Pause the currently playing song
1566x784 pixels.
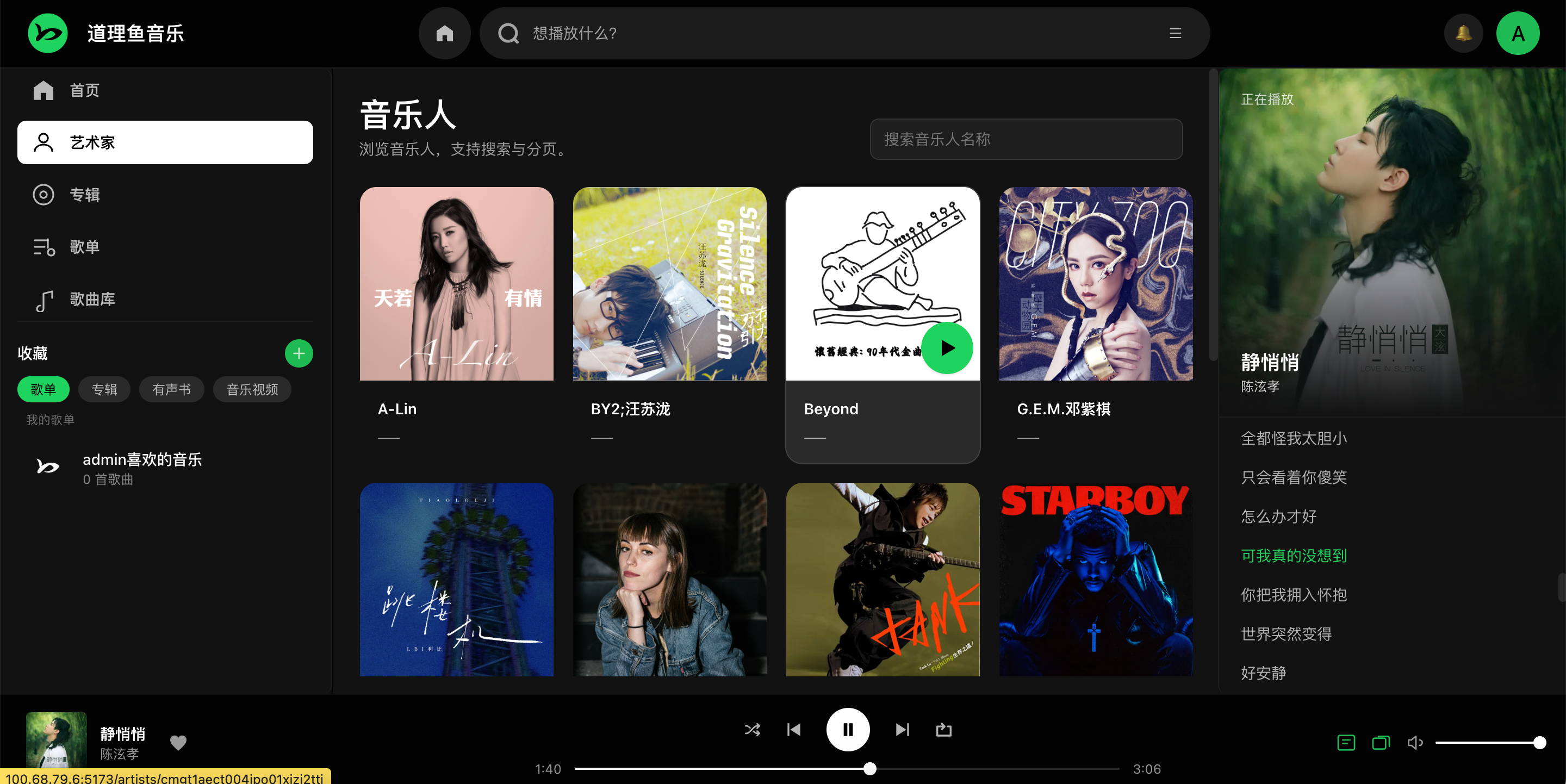[x=848, y=729]
